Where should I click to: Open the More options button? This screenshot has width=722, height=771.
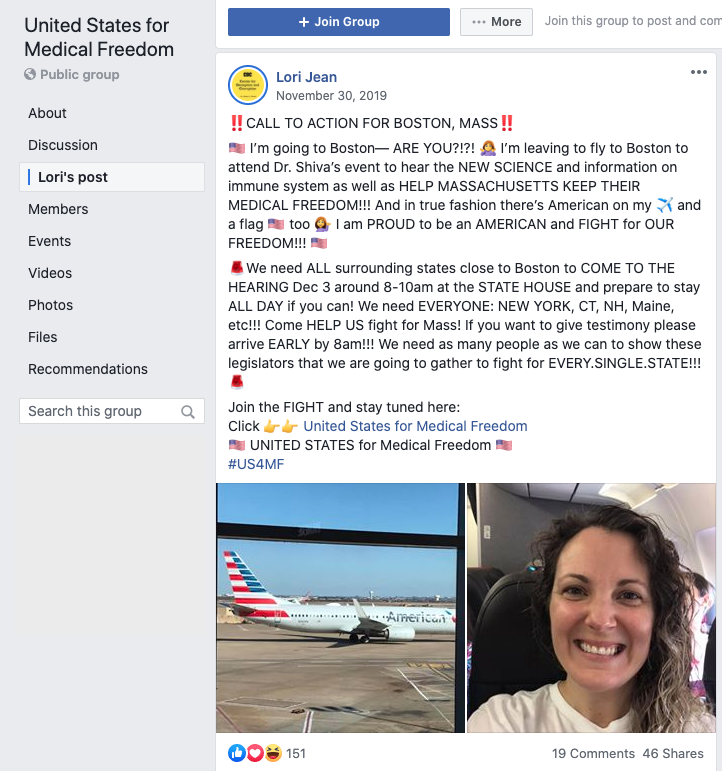pyautogui.click(x=496, y=22)
